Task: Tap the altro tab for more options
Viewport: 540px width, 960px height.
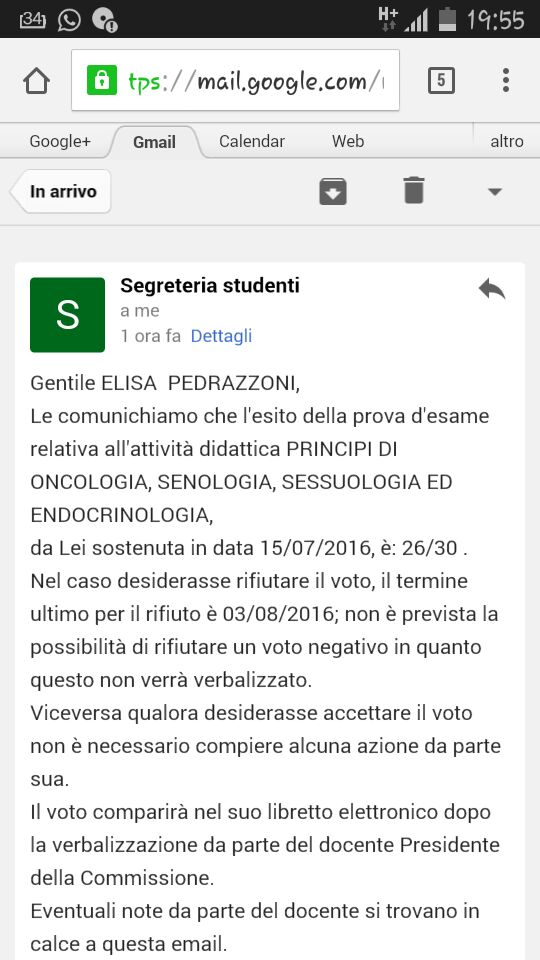Action: 506,141
